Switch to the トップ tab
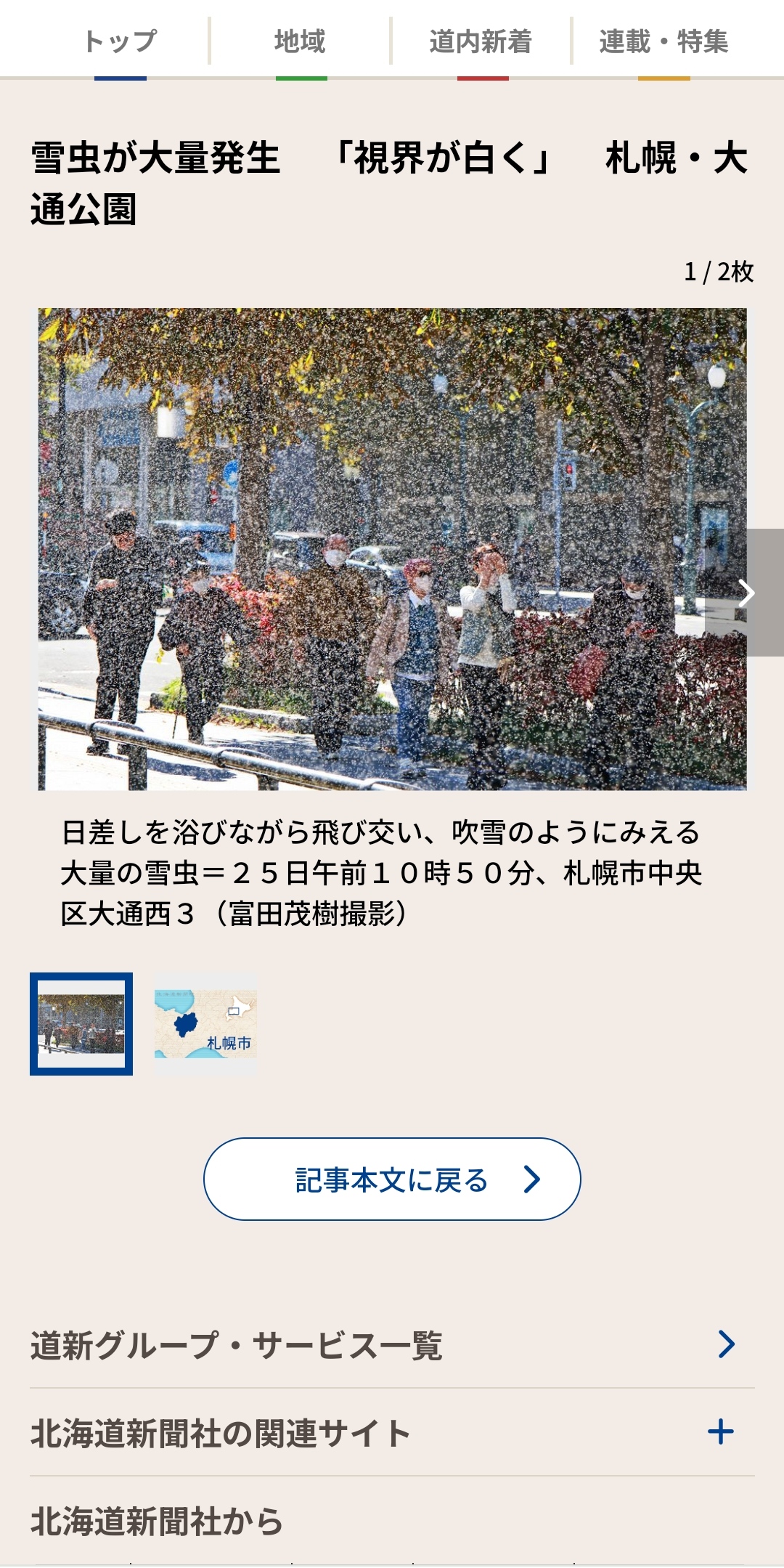Screen dimensions: 784x1568 [x=120, y=41]
